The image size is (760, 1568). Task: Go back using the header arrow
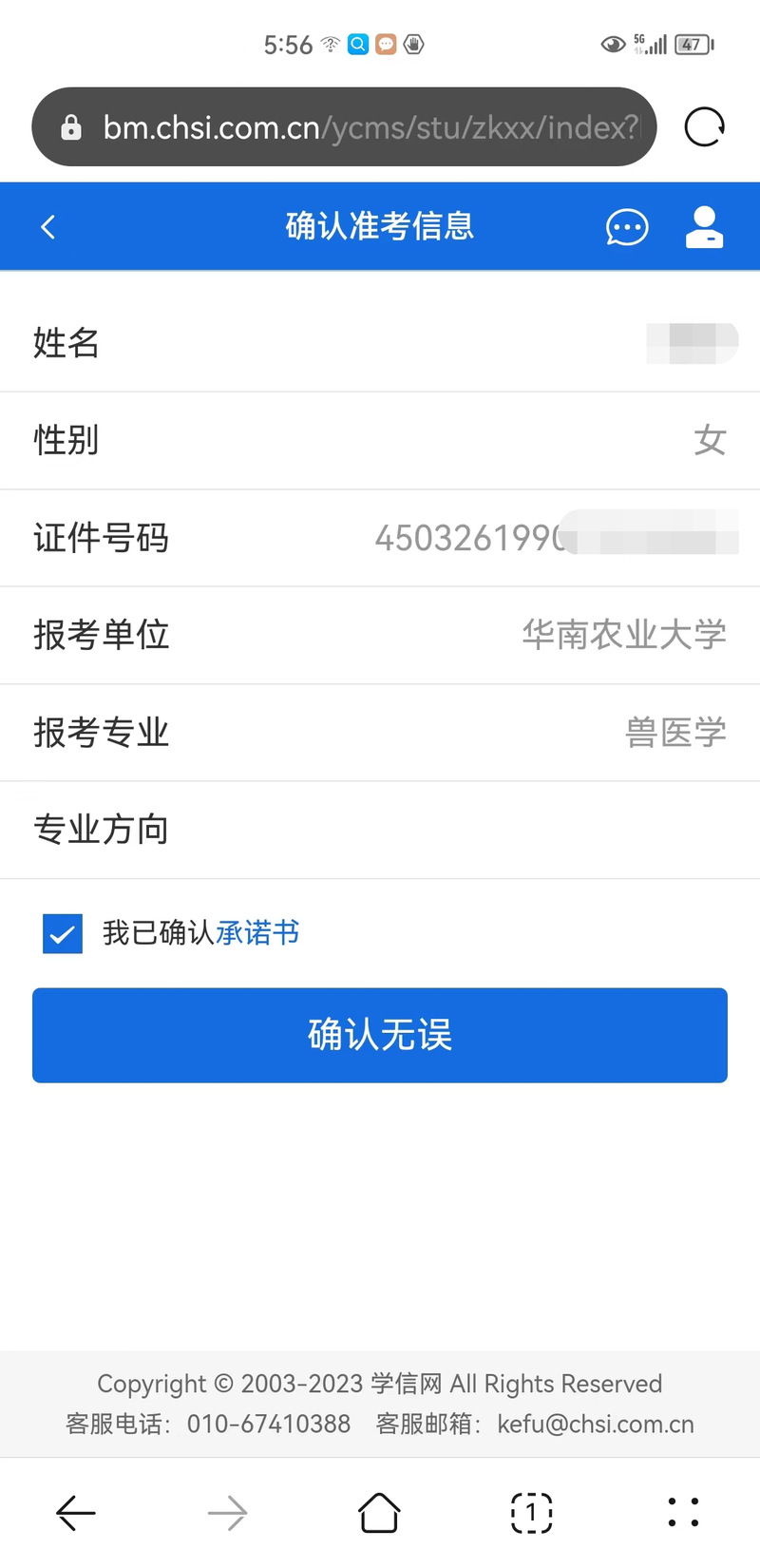[x=48, y=226]
